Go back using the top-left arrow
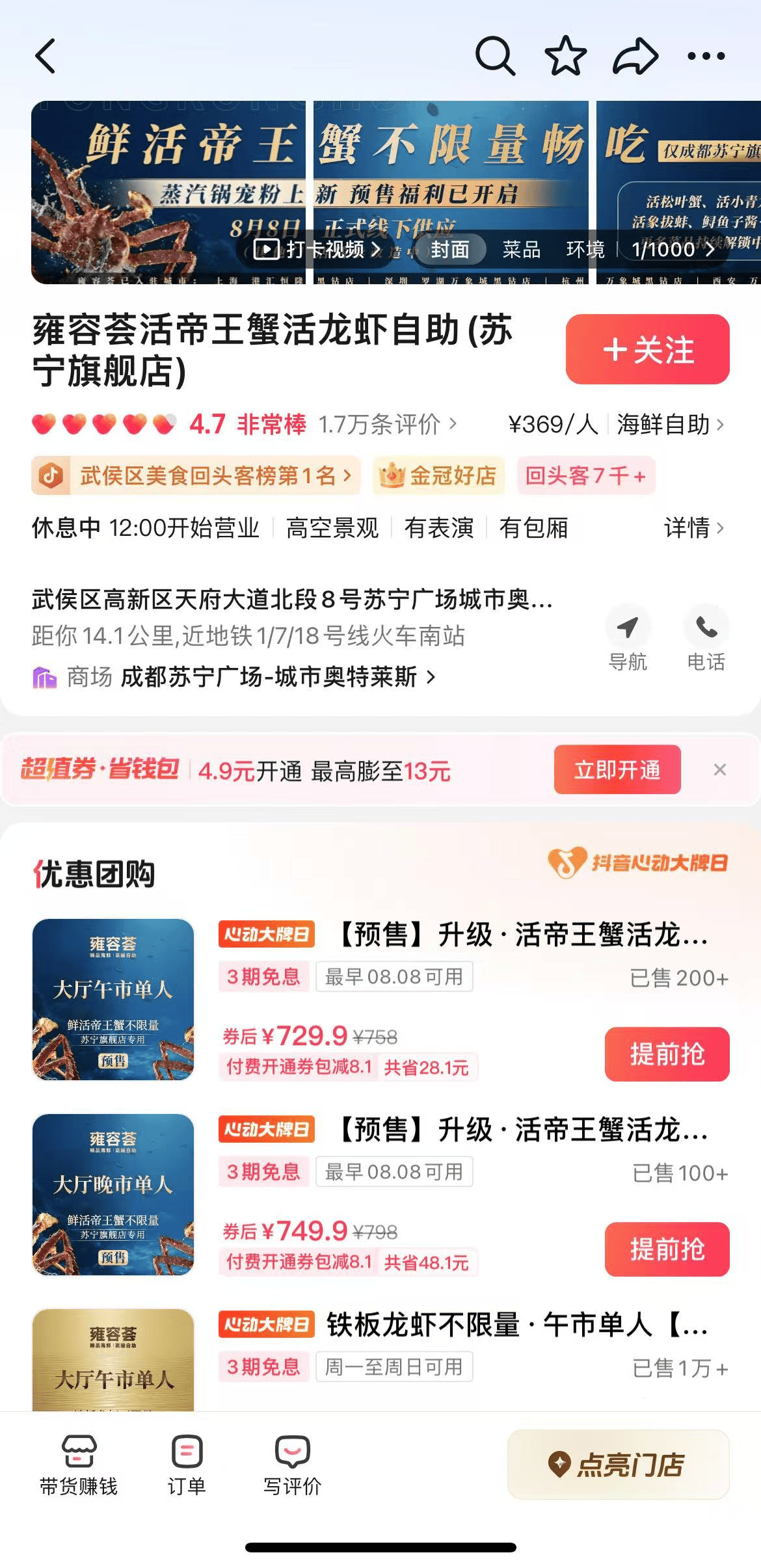761x1568 pixels. pos(46,56)
